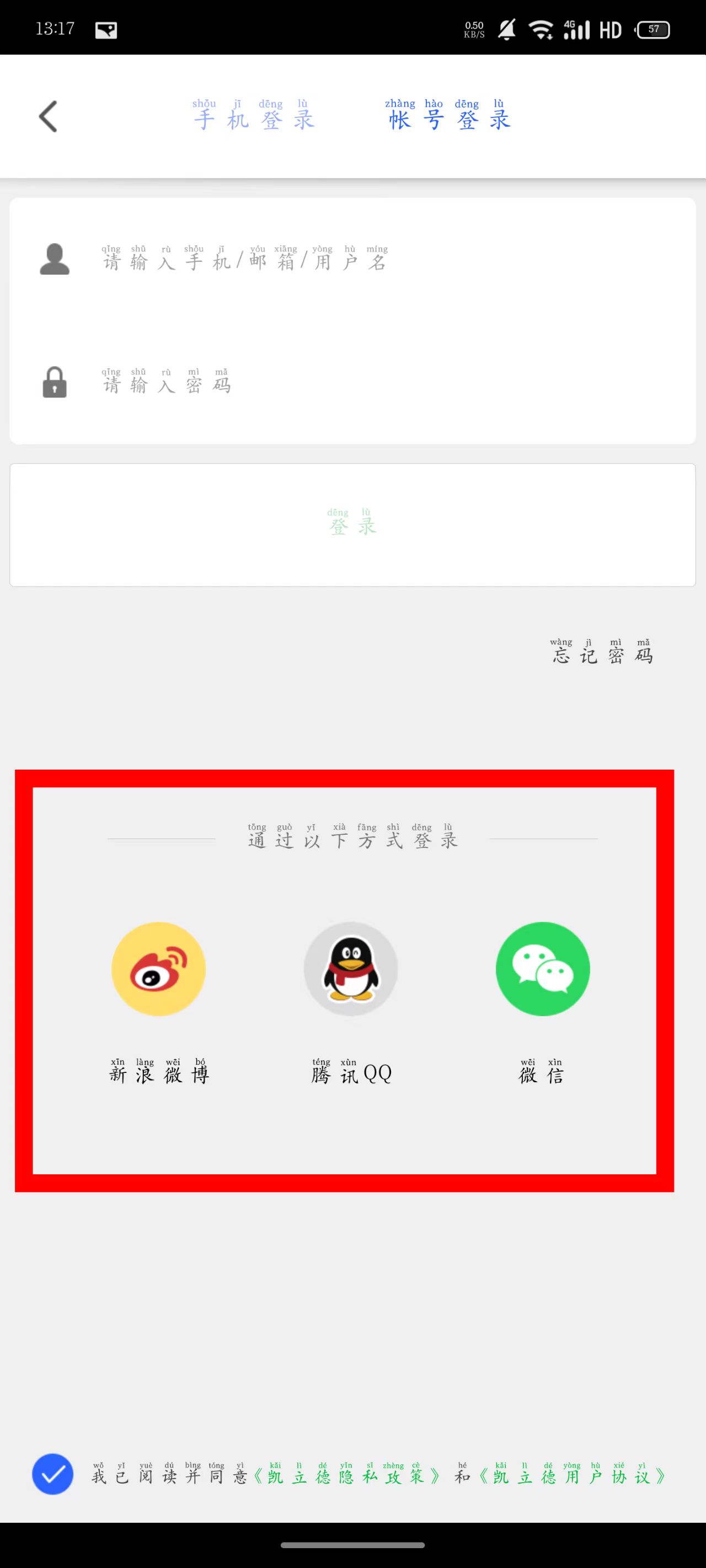View the 凯立德用户协议 link
This screenshot has height=1568, width=706.
tap(573, 1475)
